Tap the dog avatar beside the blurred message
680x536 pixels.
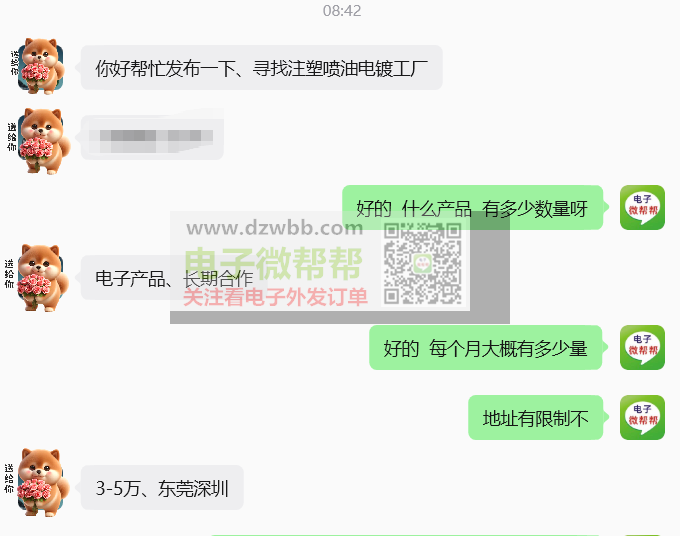[x=39, y=141]
